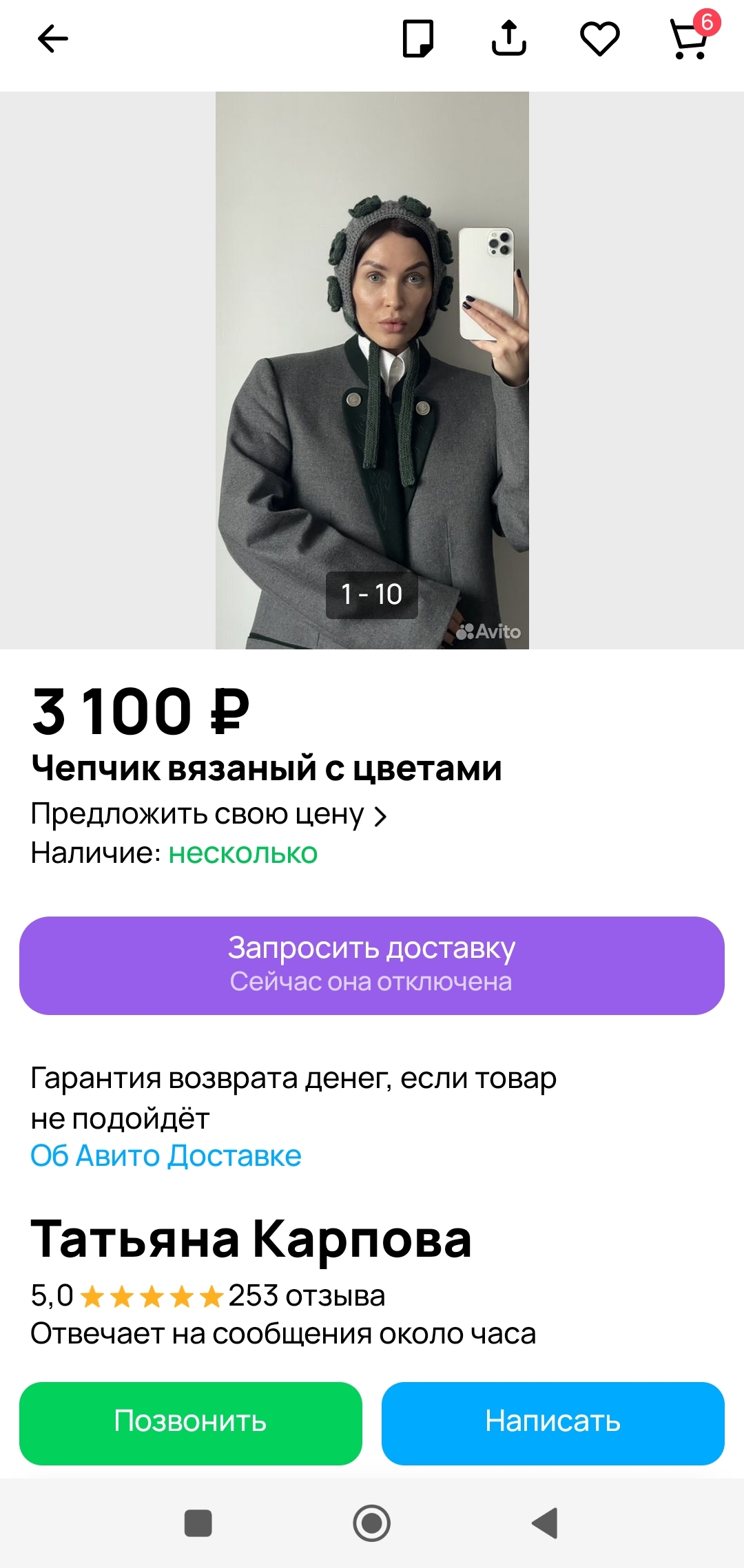This screenshot has height=1568, width=744.
Task: Open recent apps from navigation bar
Action: (x=198, y=1523)
